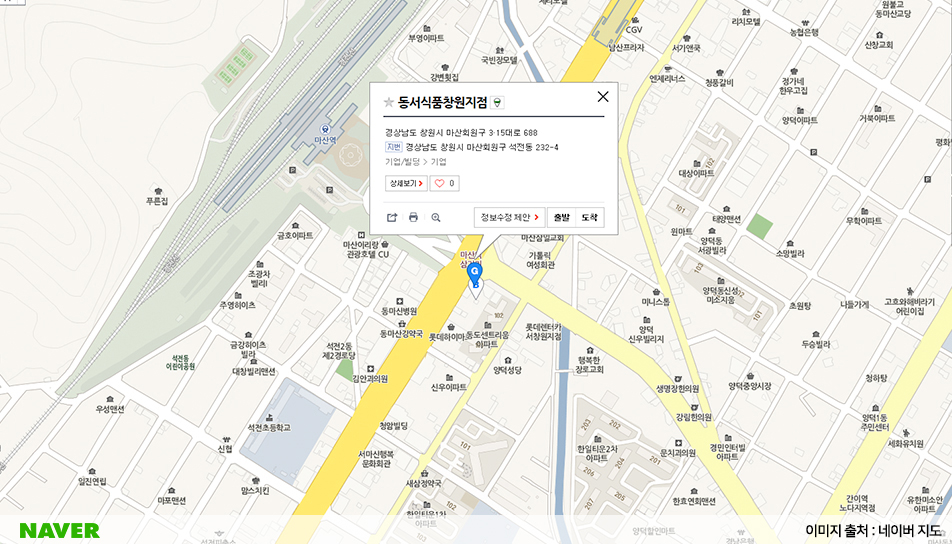Star 동서식품창원지점 as a favorite
The height and width of the screenshot is (544, 952).
[x=389, y=102]
